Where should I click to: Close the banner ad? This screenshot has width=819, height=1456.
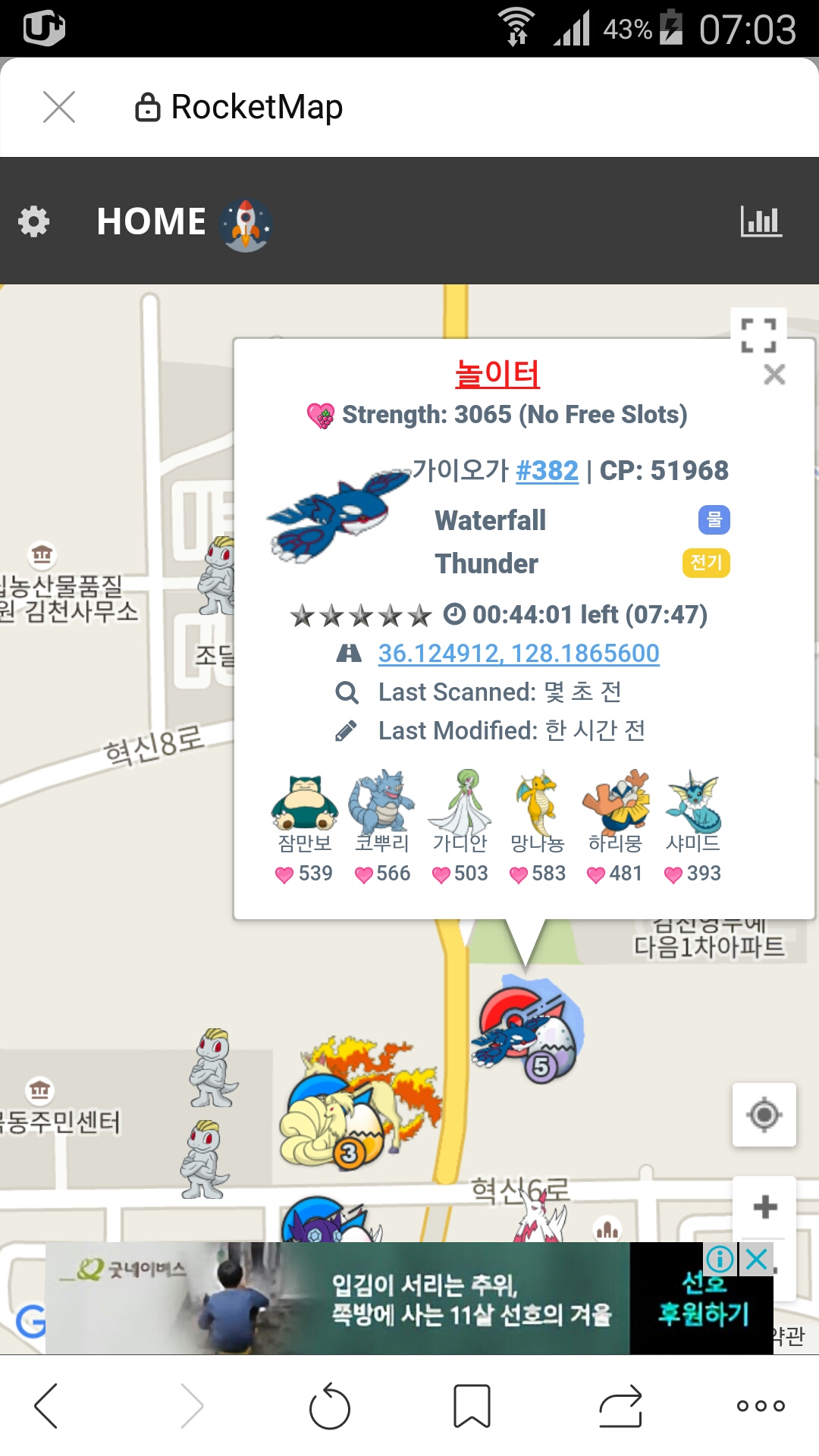coord(756,1260)
